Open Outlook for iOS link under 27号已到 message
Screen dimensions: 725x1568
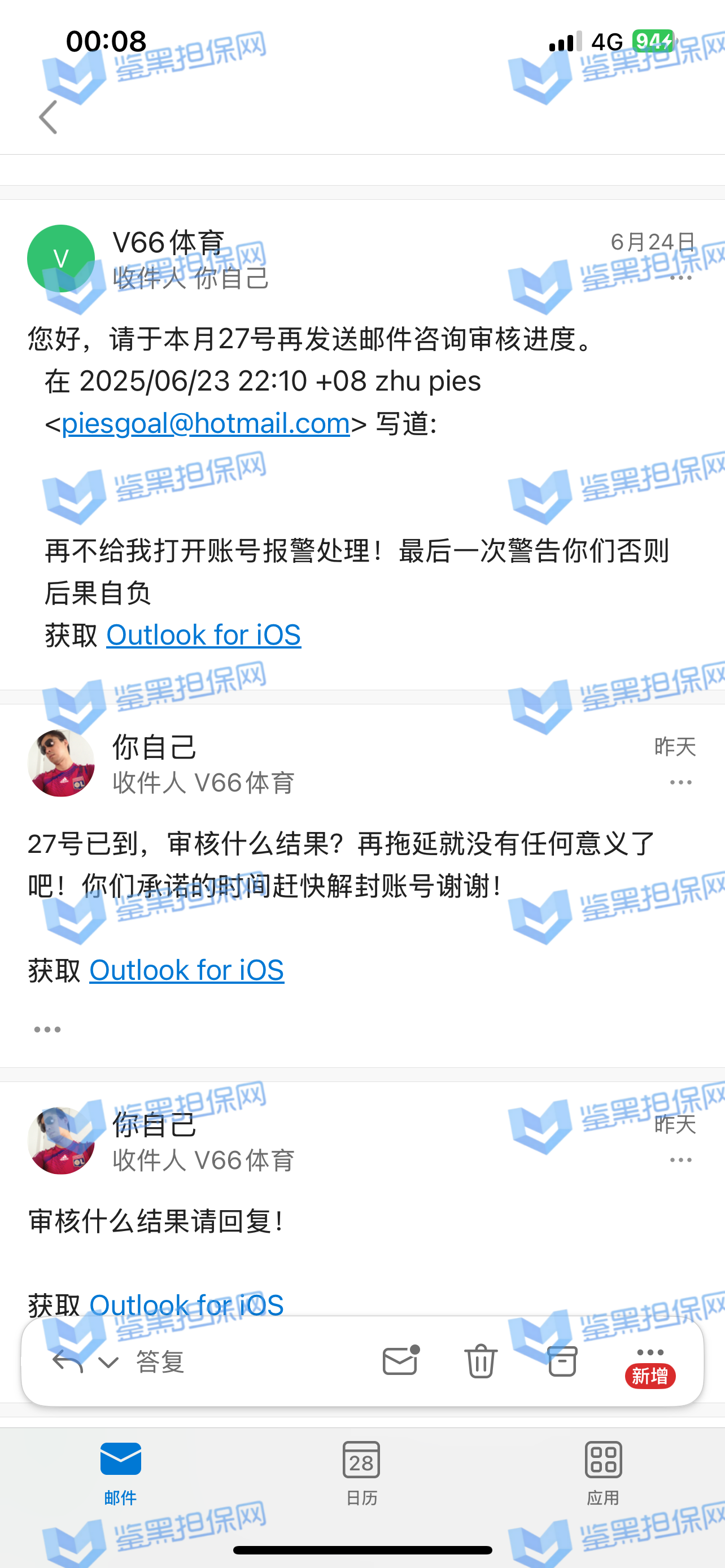(186, 970)
